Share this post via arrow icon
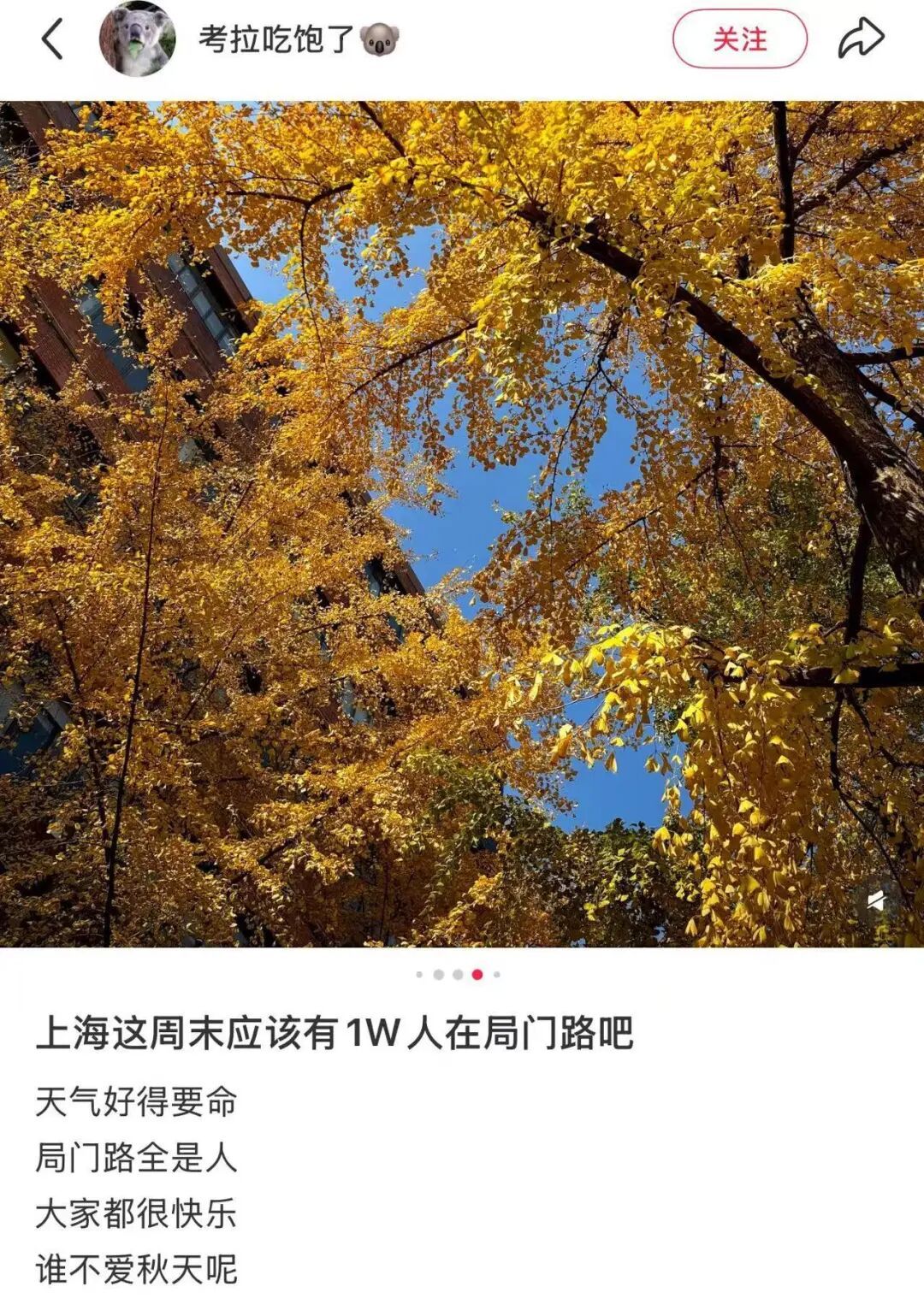Screen dimensions: 924x1316 (x=860, y=39)
